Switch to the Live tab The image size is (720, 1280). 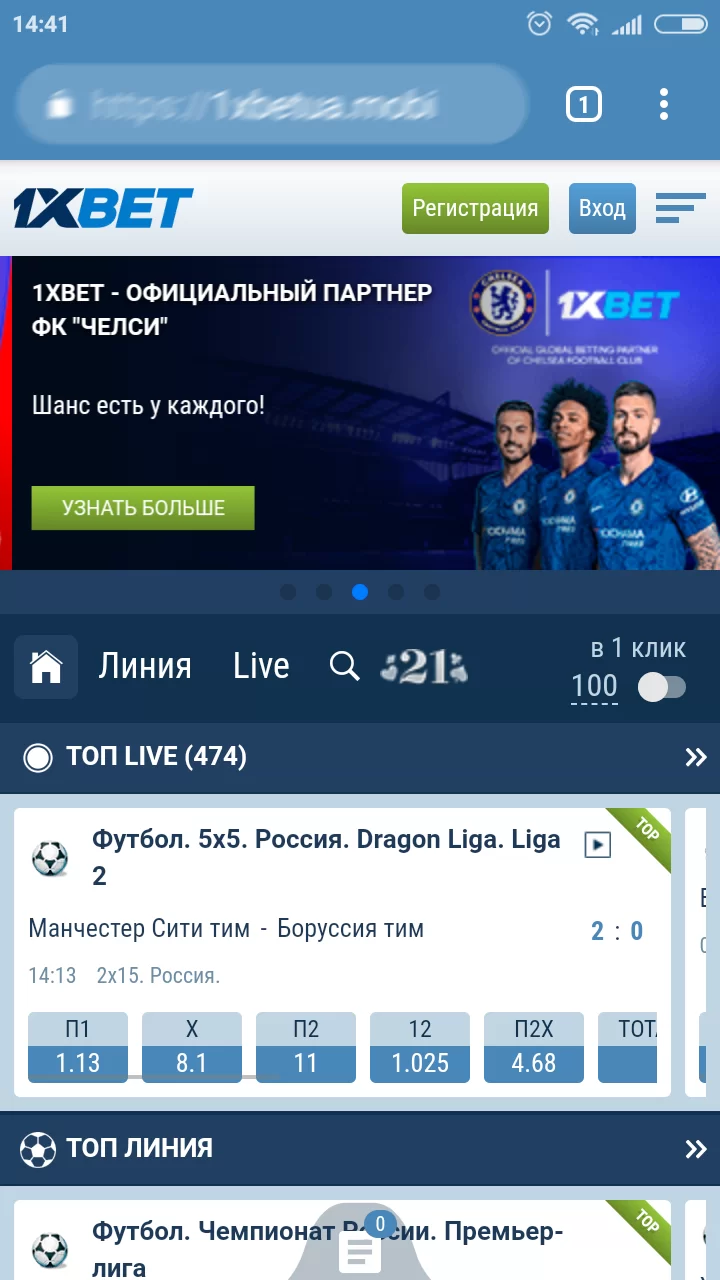pyautogui.click(x=260, y=666)
